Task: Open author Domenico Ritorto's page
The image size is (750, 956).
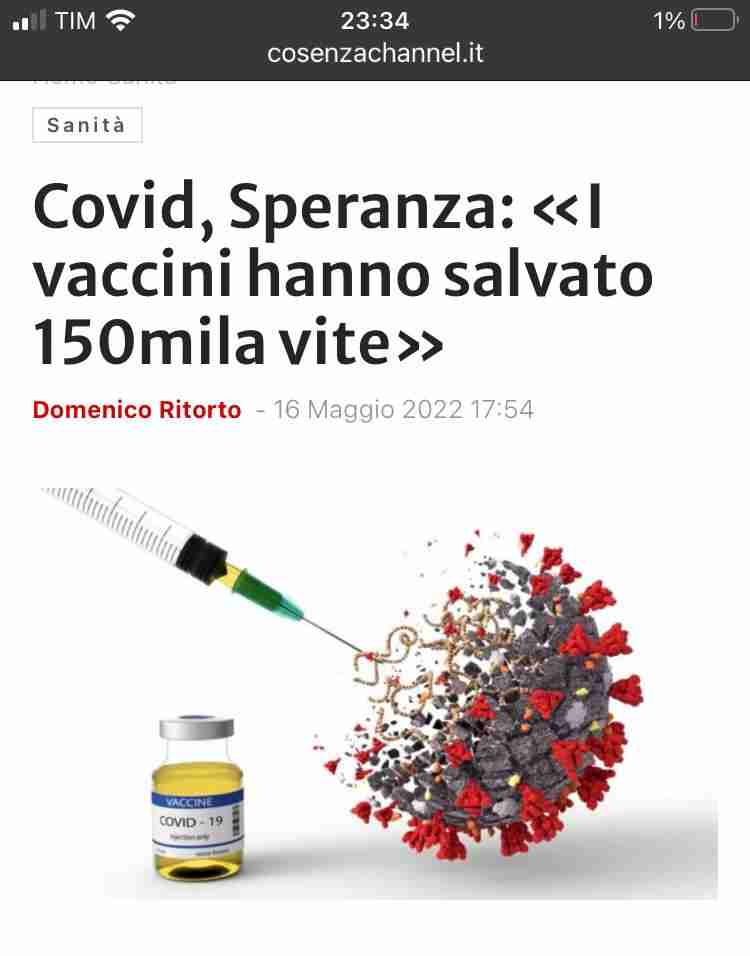Action: pyautogui.click(x=137, y=410)
